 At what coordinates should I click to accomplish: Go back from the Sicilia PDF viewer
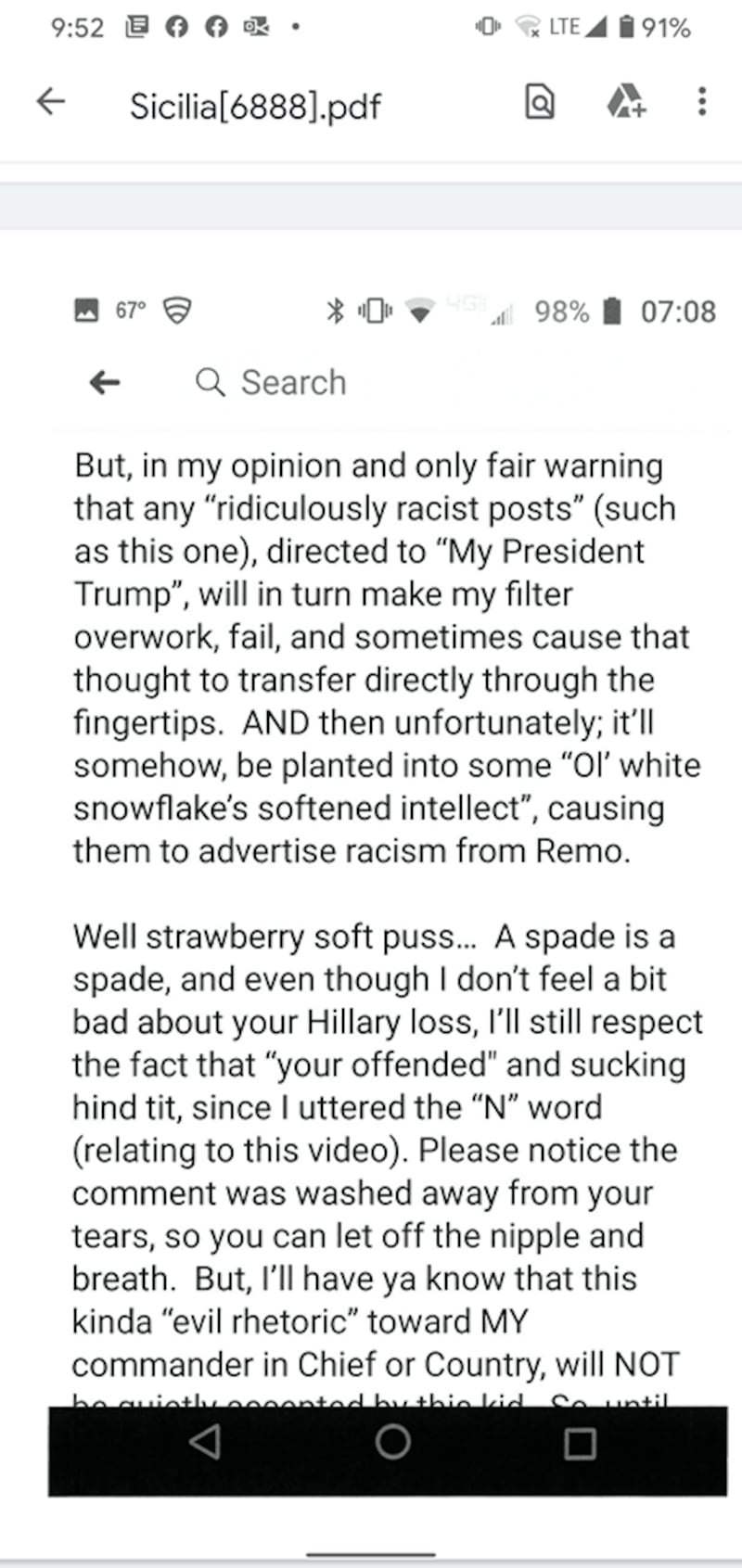point(51,101)
